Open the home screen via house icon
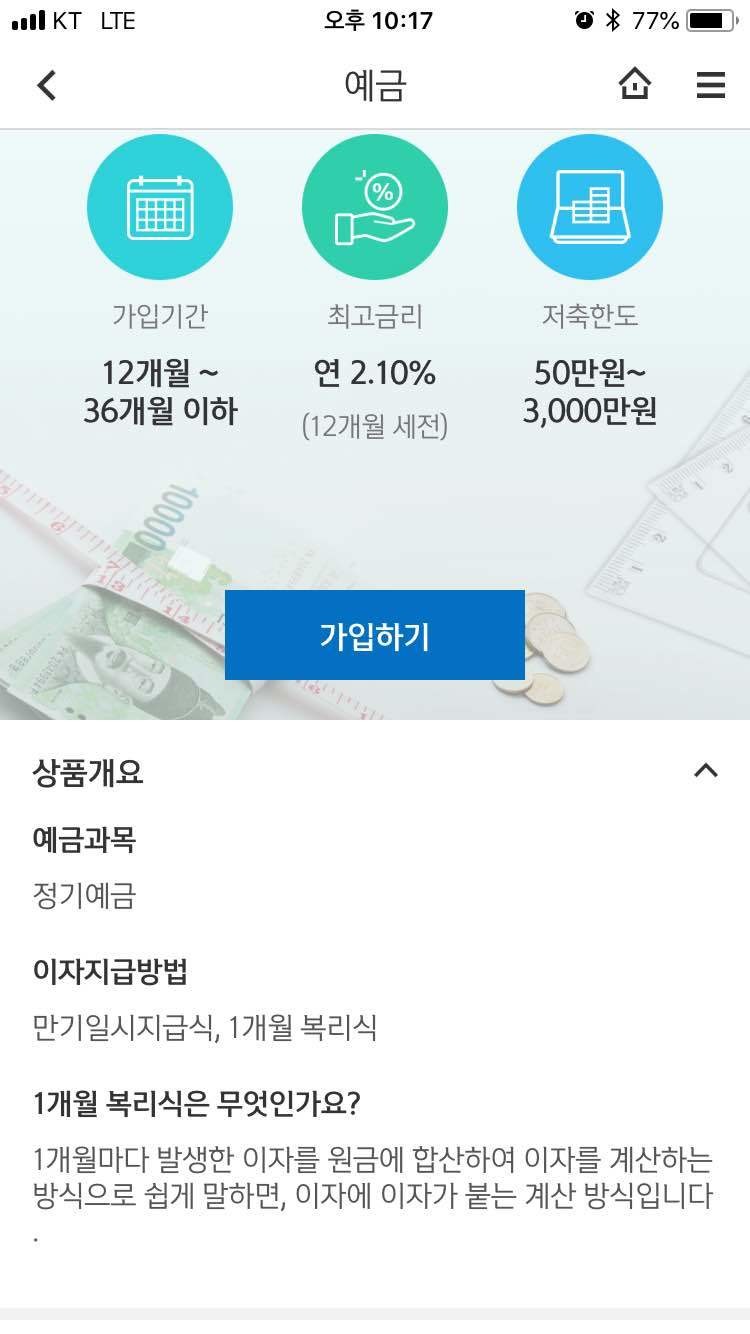This screenshot has width=750, height=1334. (x=635, y=85)
